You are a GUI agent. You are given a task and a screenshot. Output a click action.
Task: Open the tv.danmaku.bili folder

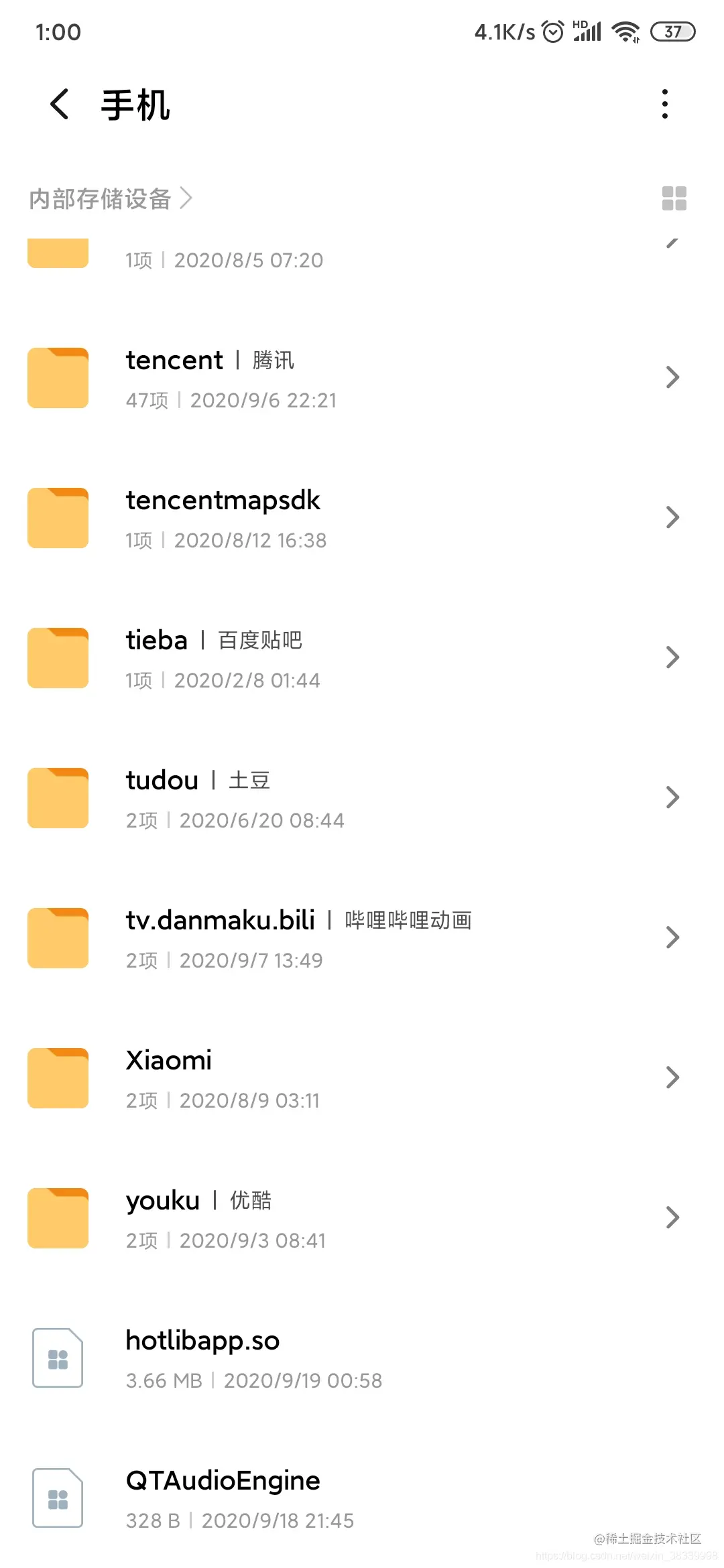tap(362, 939)
